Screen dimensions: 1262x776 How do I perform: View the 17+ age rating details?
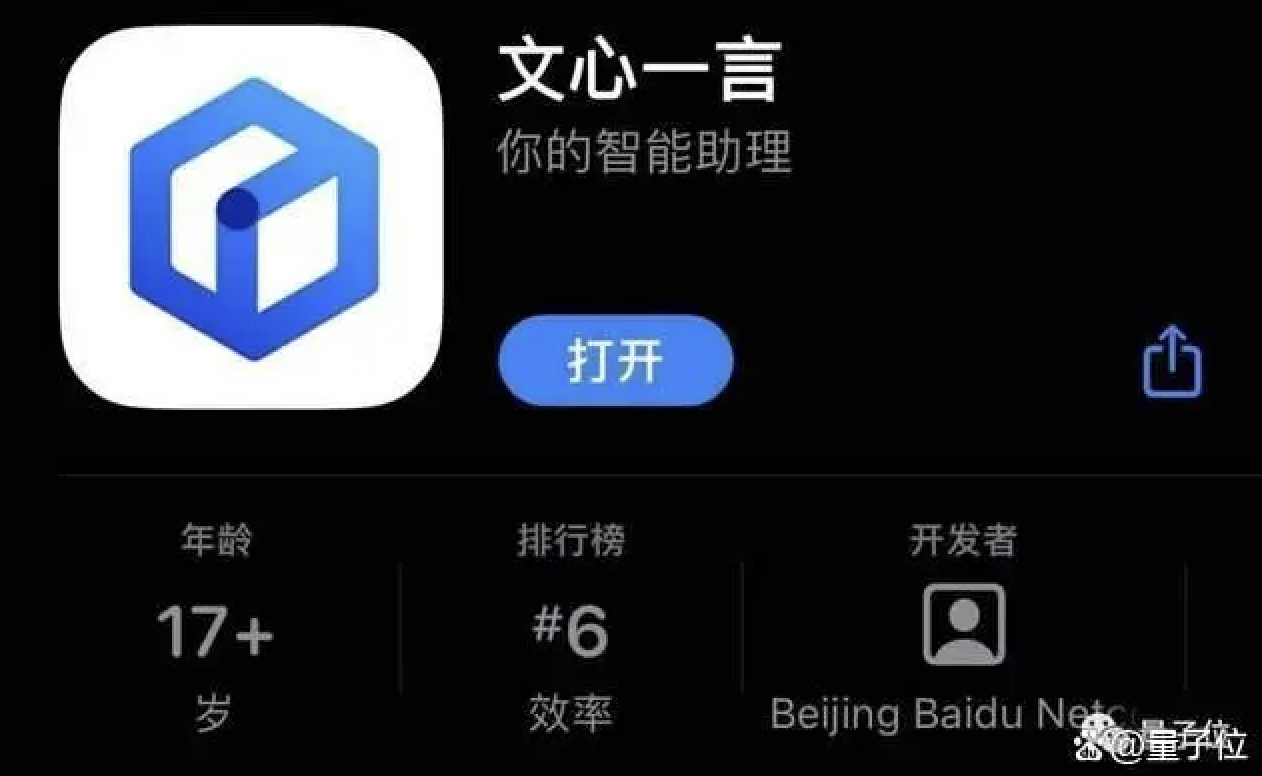214,631
